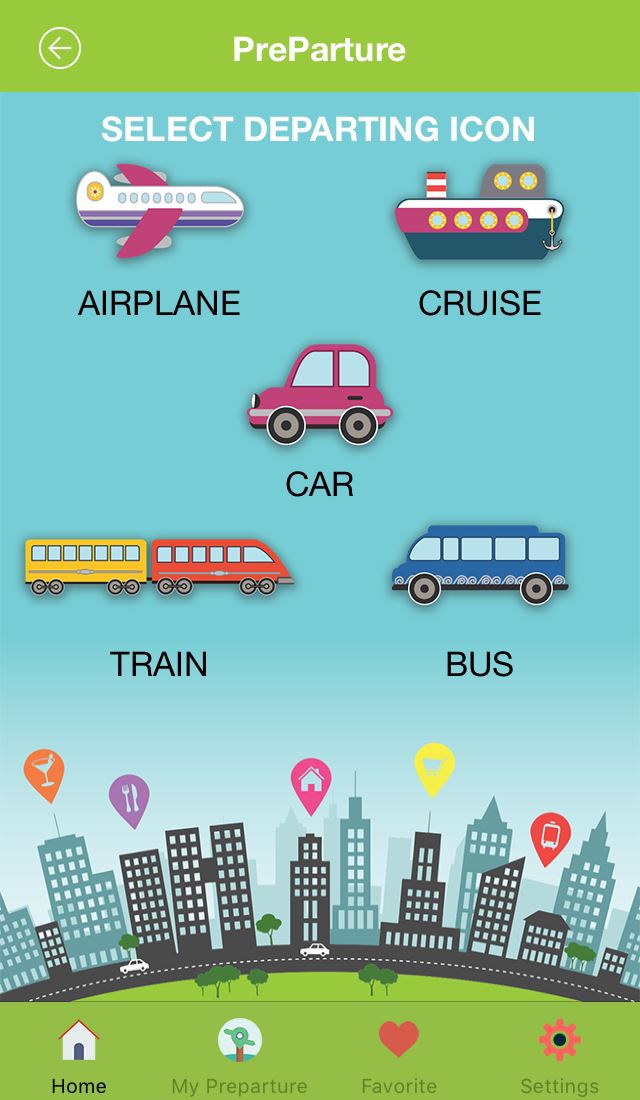This screenshot has width=640, height=1100.
Task: Choose the Bus departing icon
Action: [480, 565]
